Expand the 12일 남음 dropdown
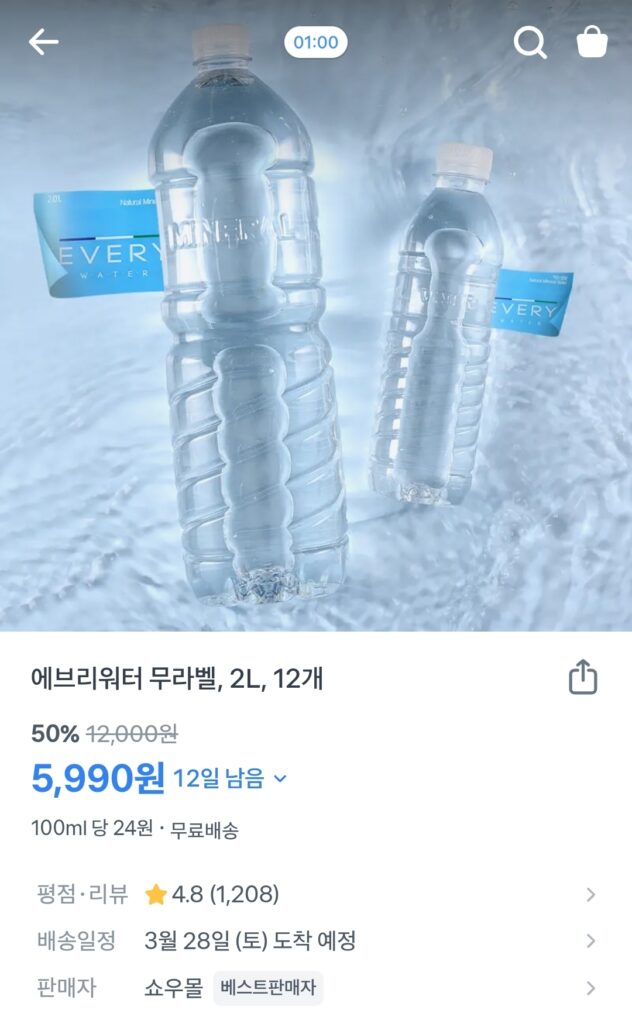632x1024 pixels. pos(280,778)
